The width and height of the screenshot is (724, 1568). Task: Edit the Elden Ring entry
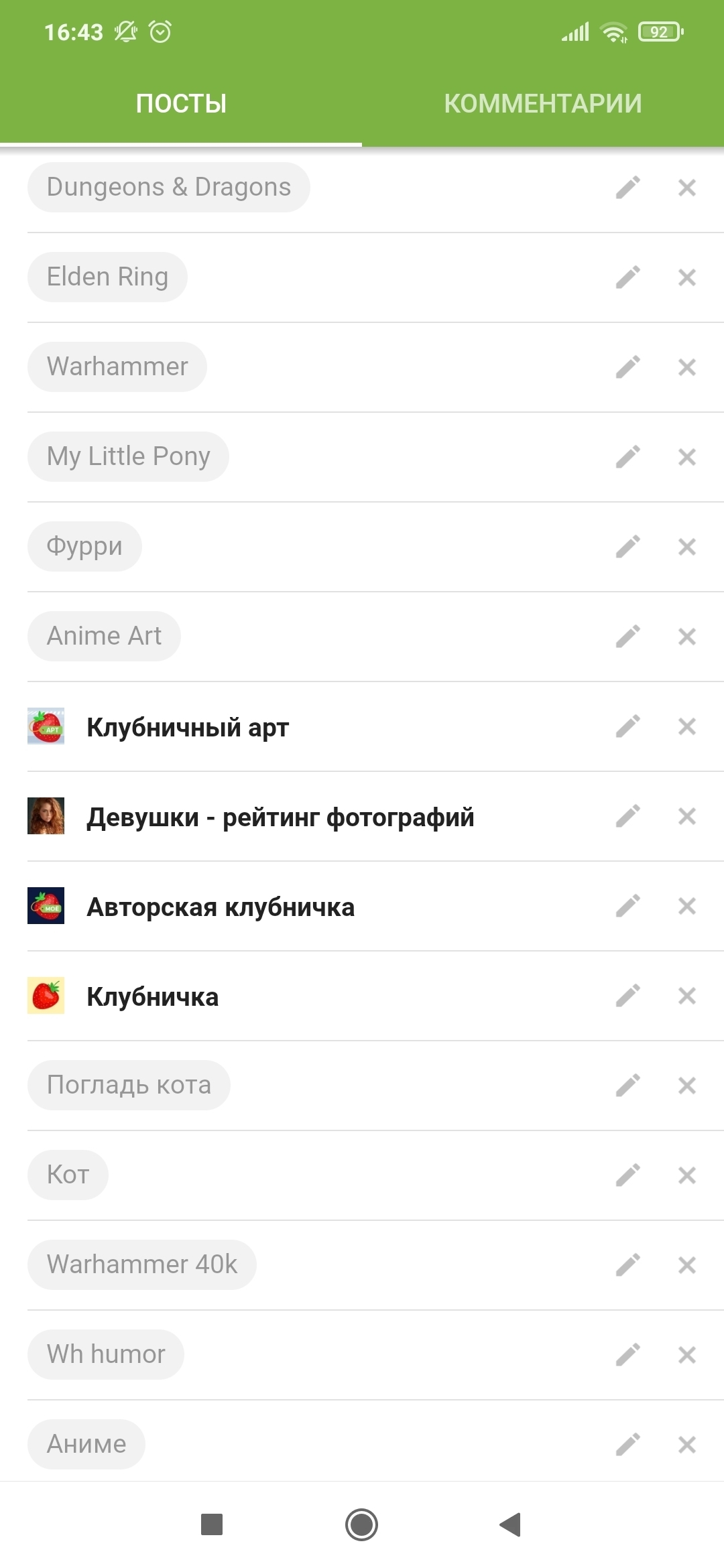(628, 277)
